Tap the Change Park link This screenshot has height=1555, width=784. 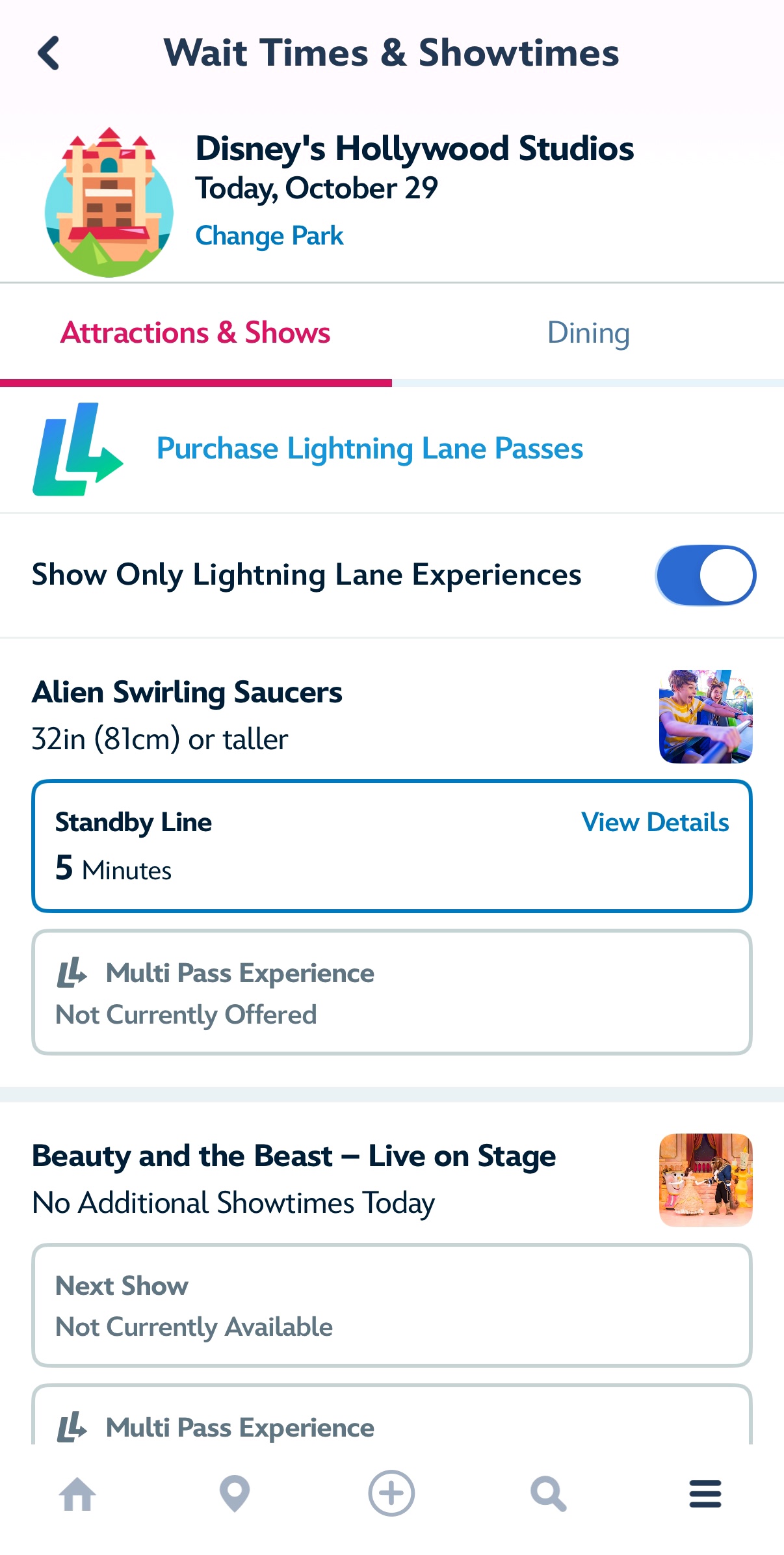tap(269, 235)
